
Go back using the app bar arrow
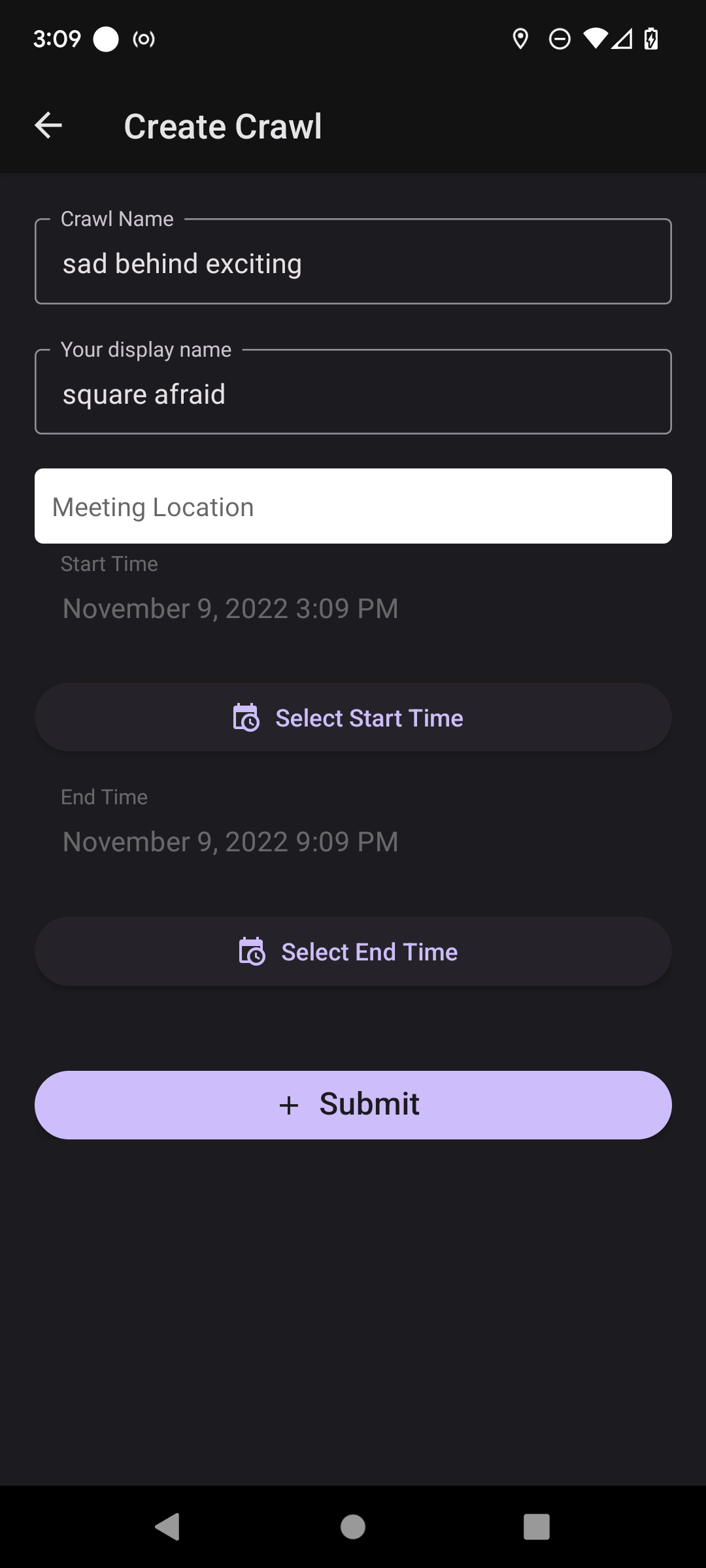(x=48, y=125)
